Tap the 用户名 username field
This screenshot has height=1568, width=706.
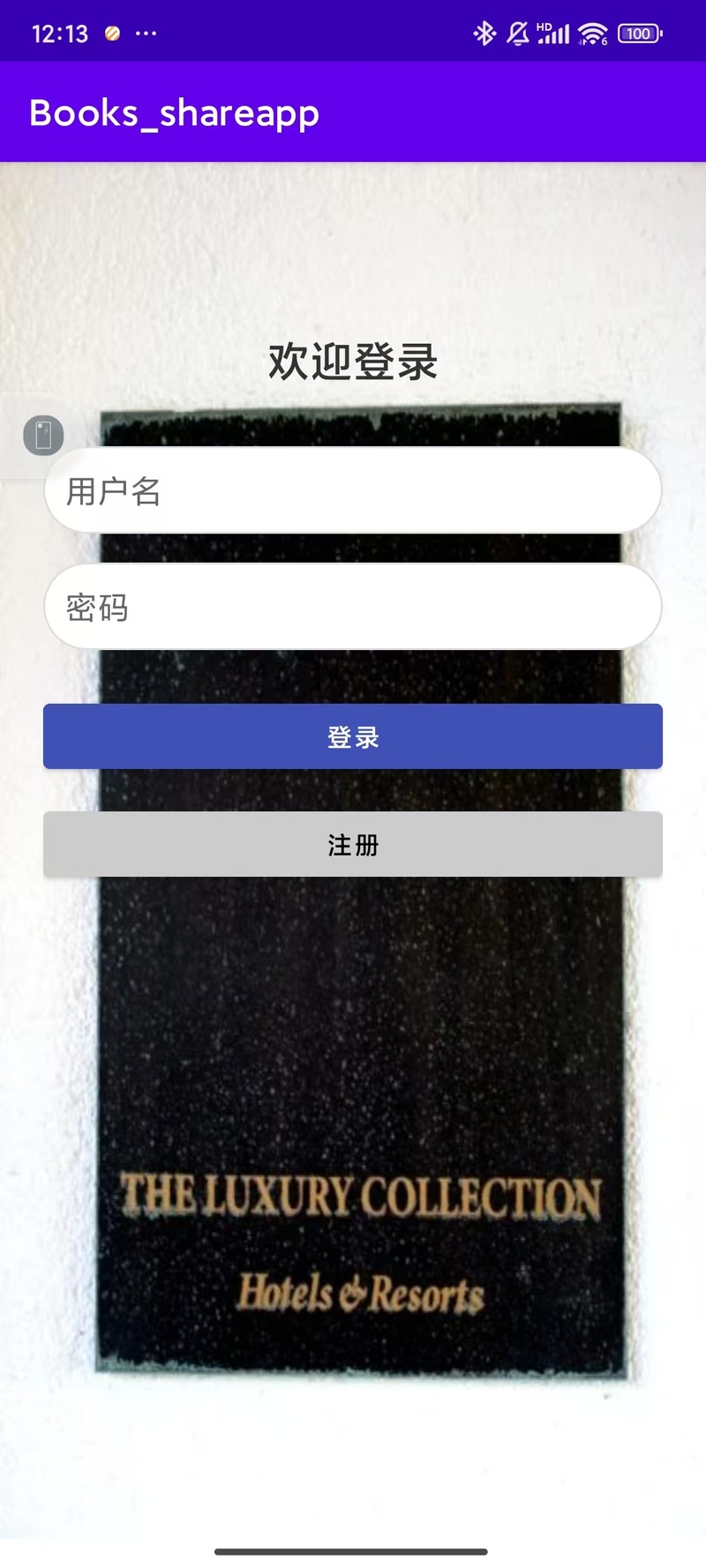[x=353, y=490]
